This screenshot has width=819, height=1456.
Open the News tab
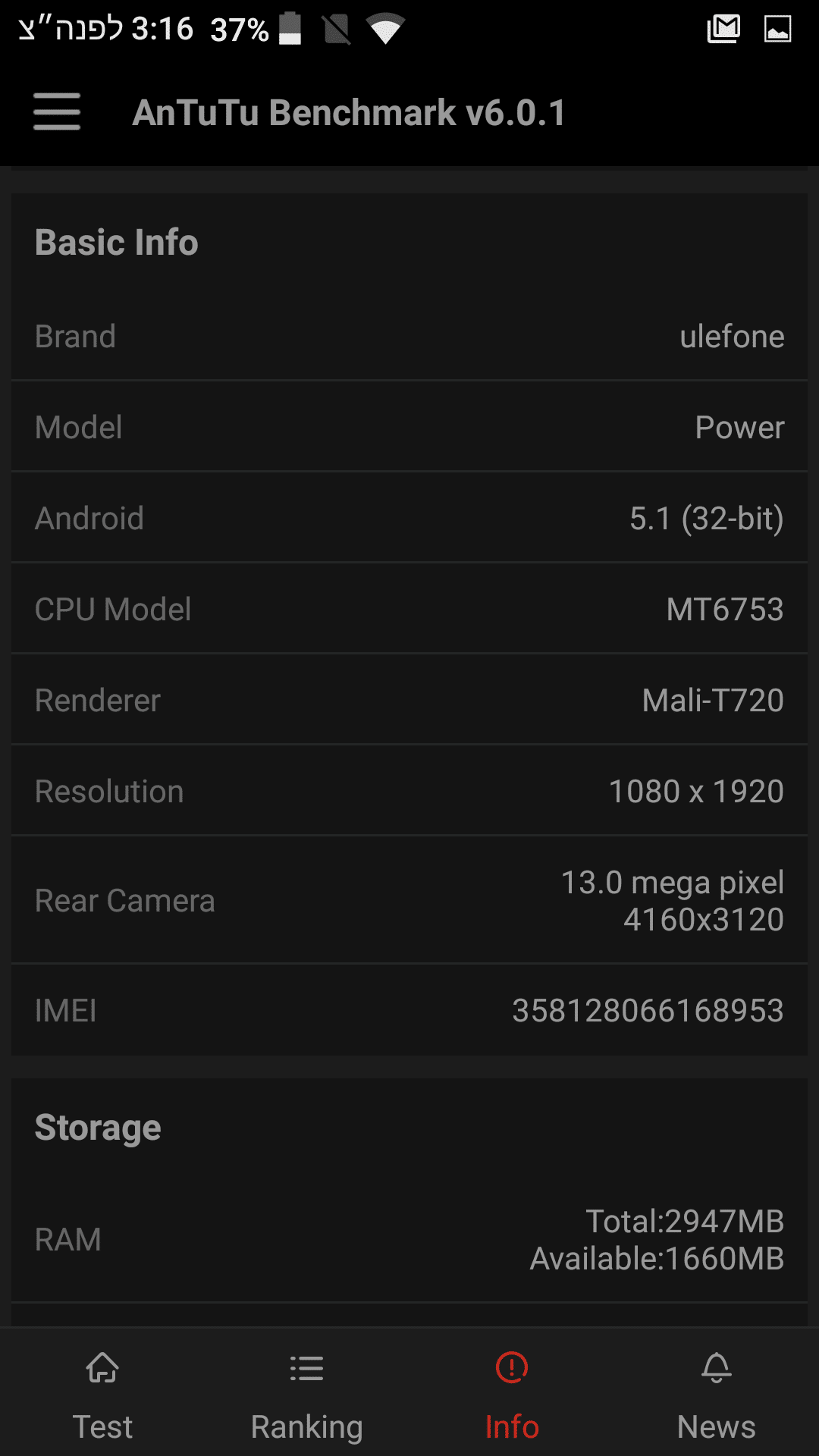tap(717, 1395)
